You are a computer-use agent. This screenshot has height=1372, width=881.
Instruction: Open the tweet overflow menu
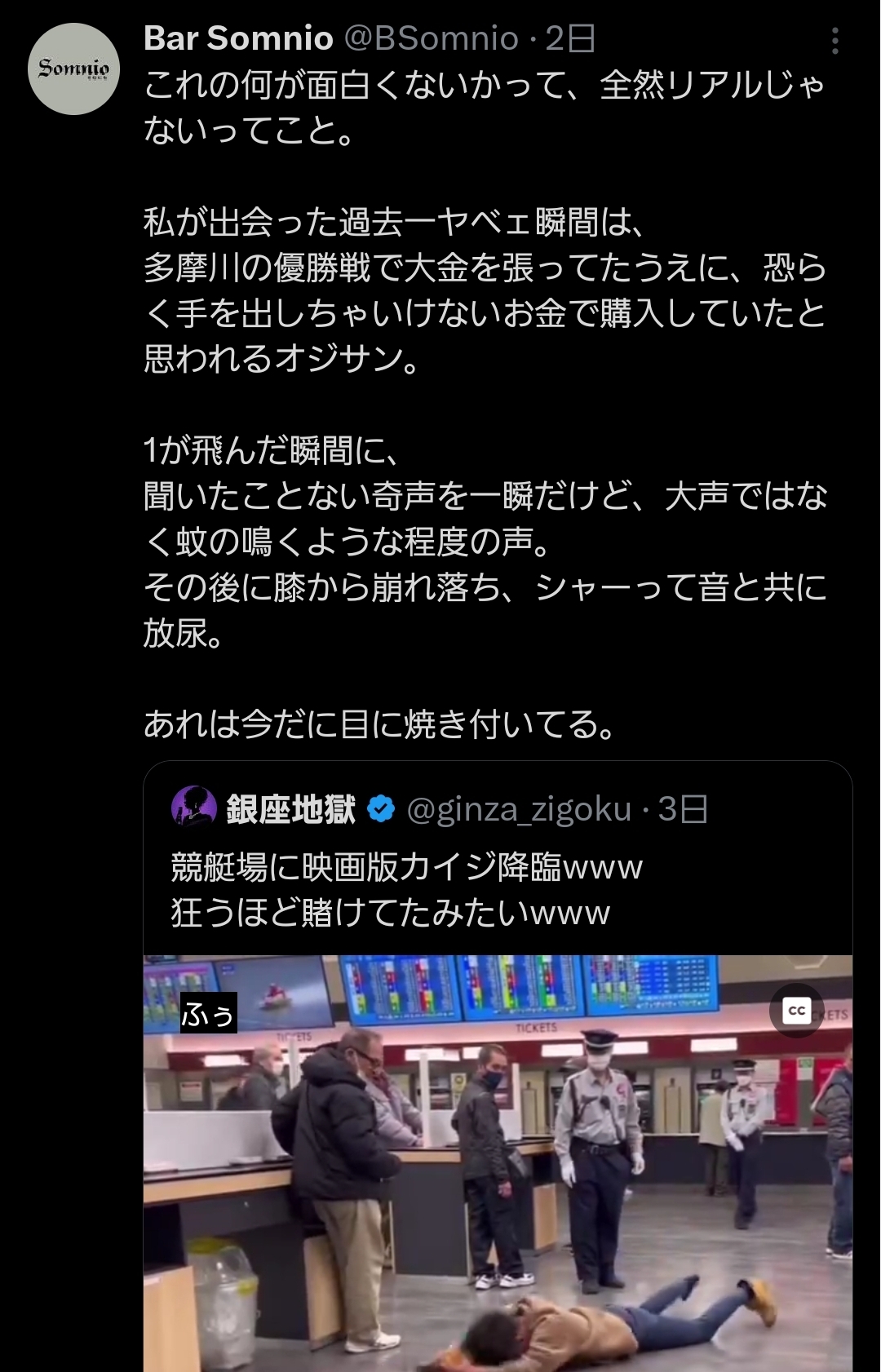(835, 41)
